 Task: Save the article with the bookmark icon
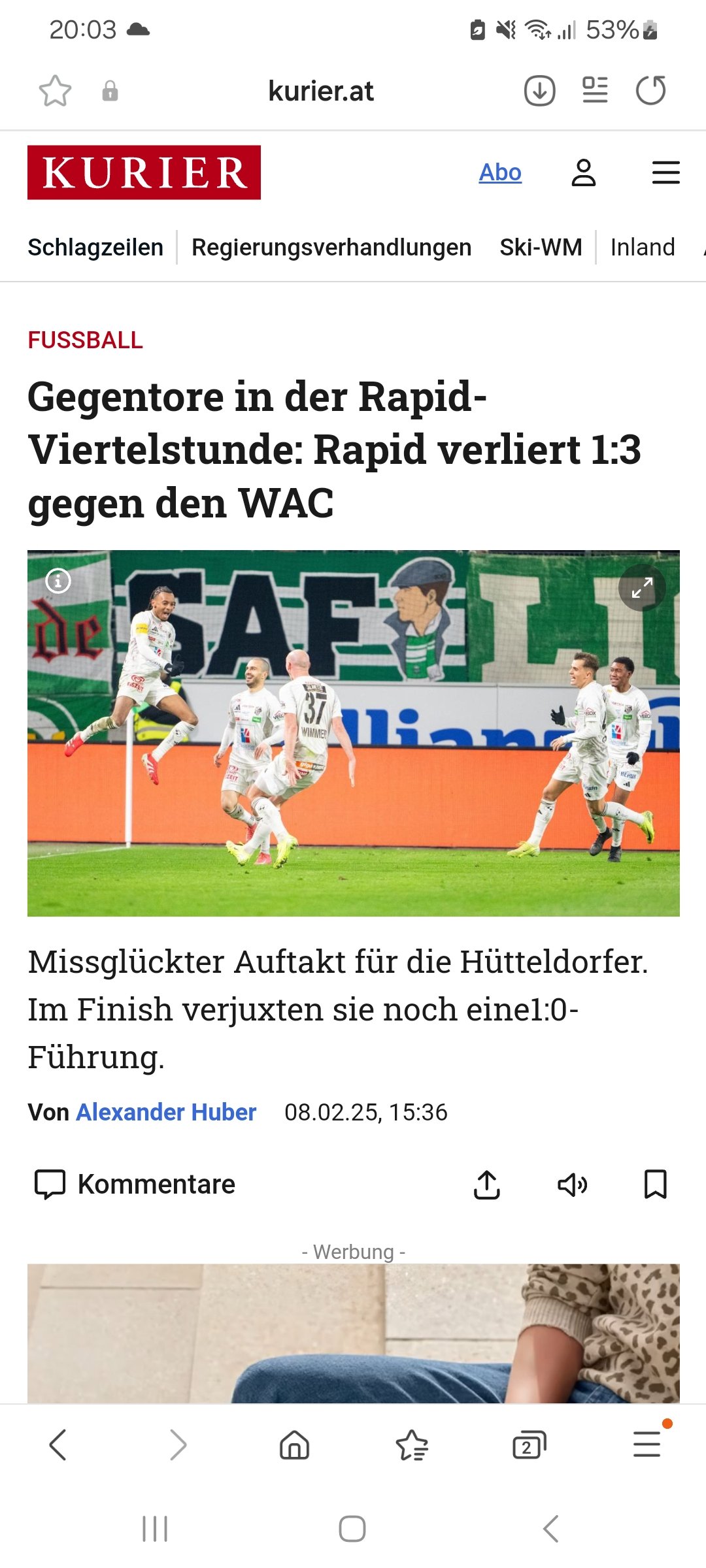coord(656,1184)
